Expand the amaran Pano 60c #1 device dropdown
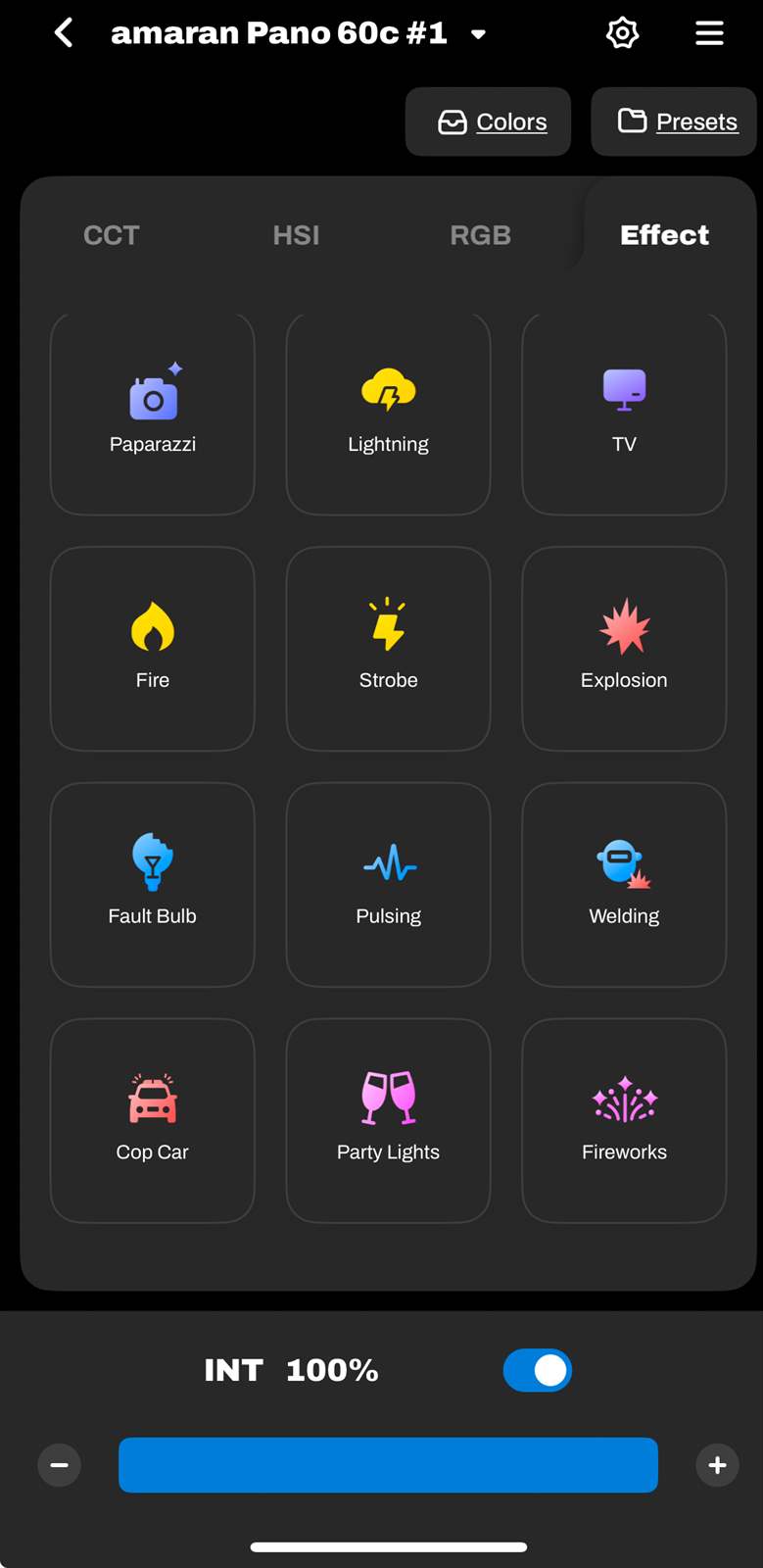Viewport: 763px width, 1568px height. pyautogui.click(x=478, y=34)
